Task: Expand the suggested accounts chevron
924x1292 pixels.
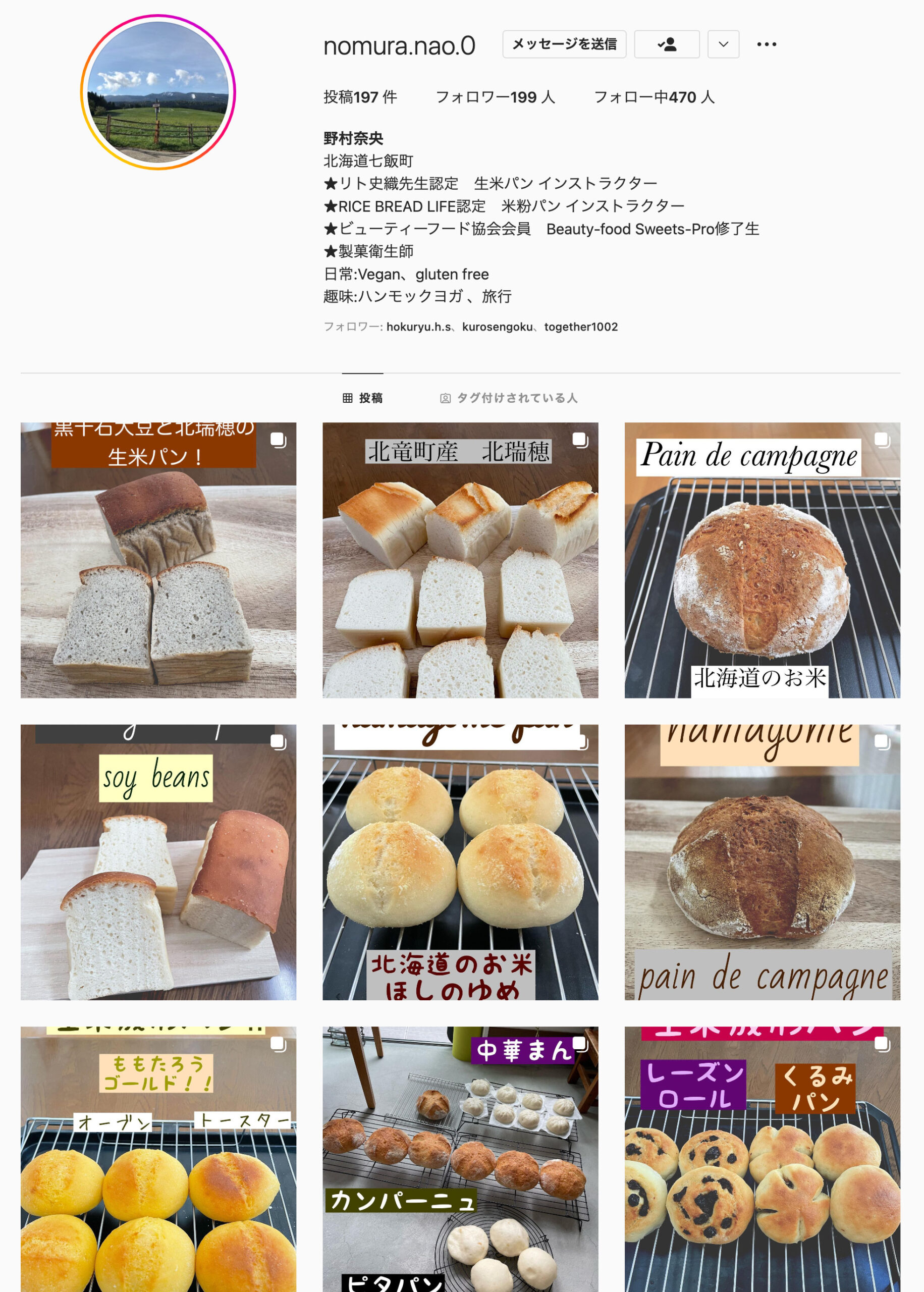Action: pyautogui.click(x=723, y=44)
